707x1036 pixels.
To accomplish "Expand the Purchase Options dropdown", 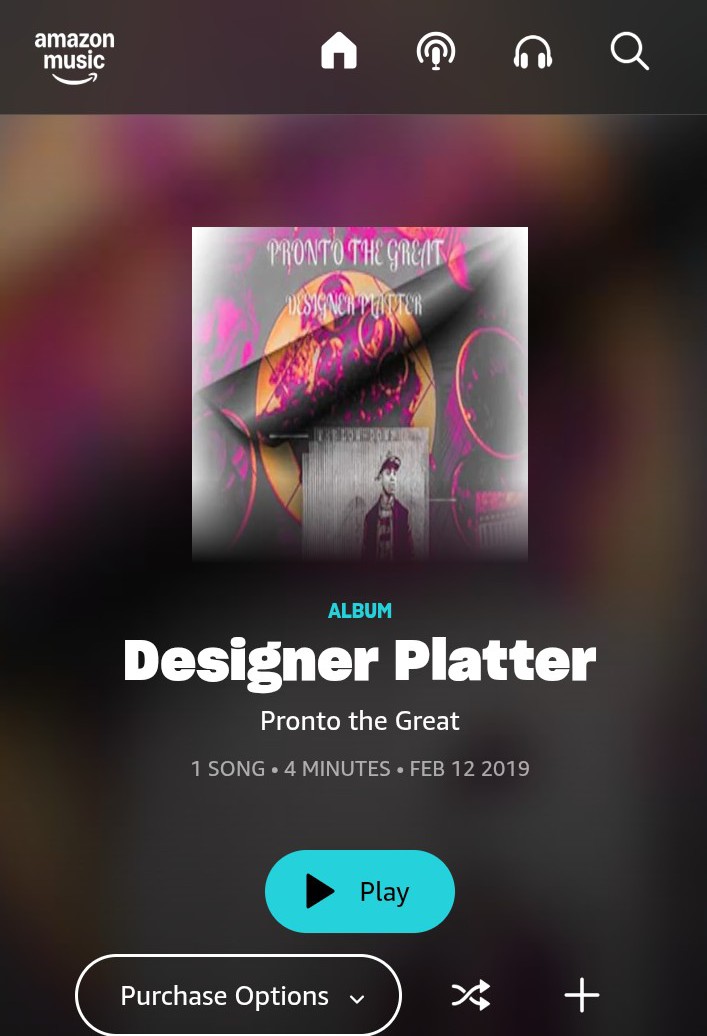I will [x=238, y=996].
